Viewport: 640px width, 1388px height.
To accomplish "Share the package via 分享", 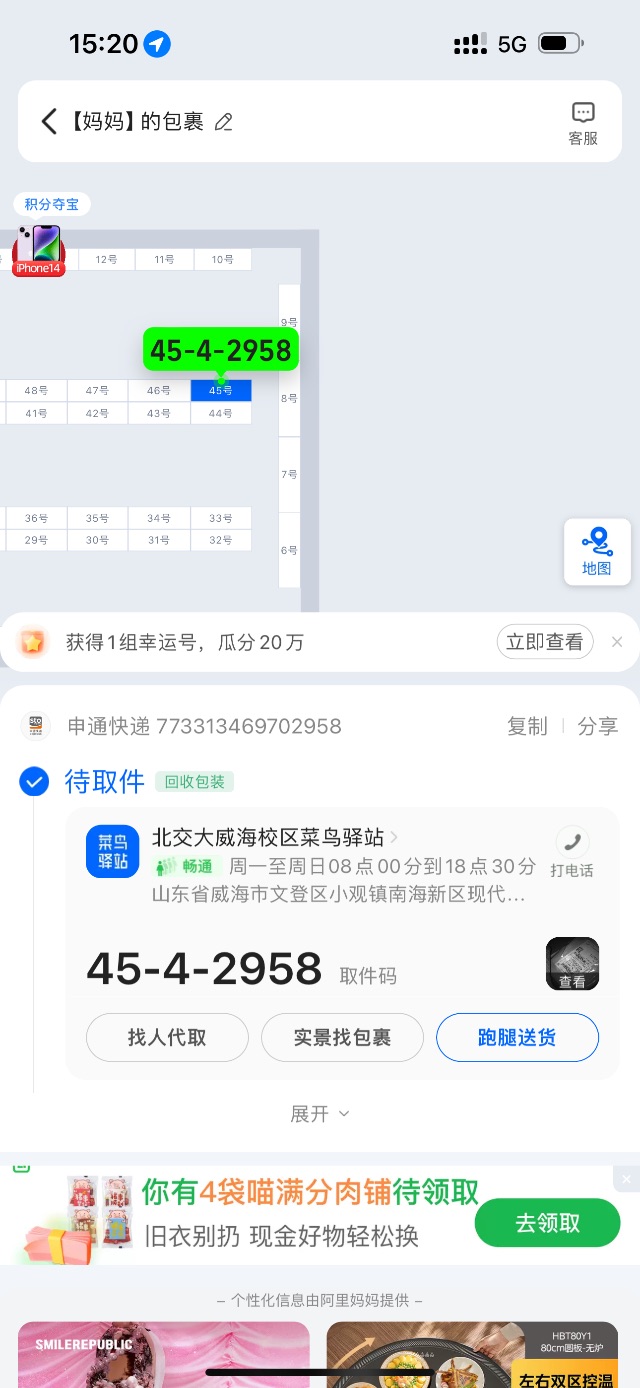I will 597,727.
